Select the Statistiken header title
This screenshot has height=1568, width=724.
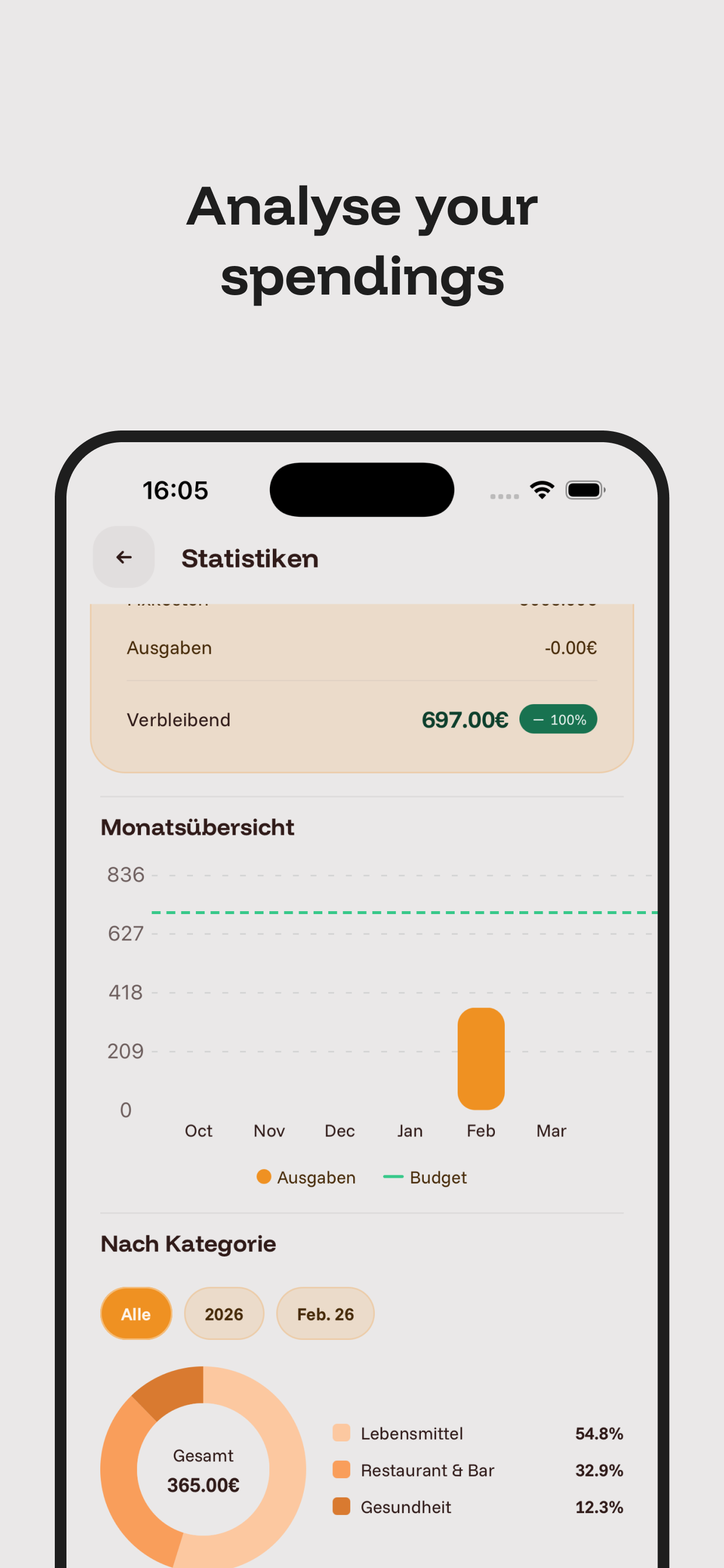249,558
